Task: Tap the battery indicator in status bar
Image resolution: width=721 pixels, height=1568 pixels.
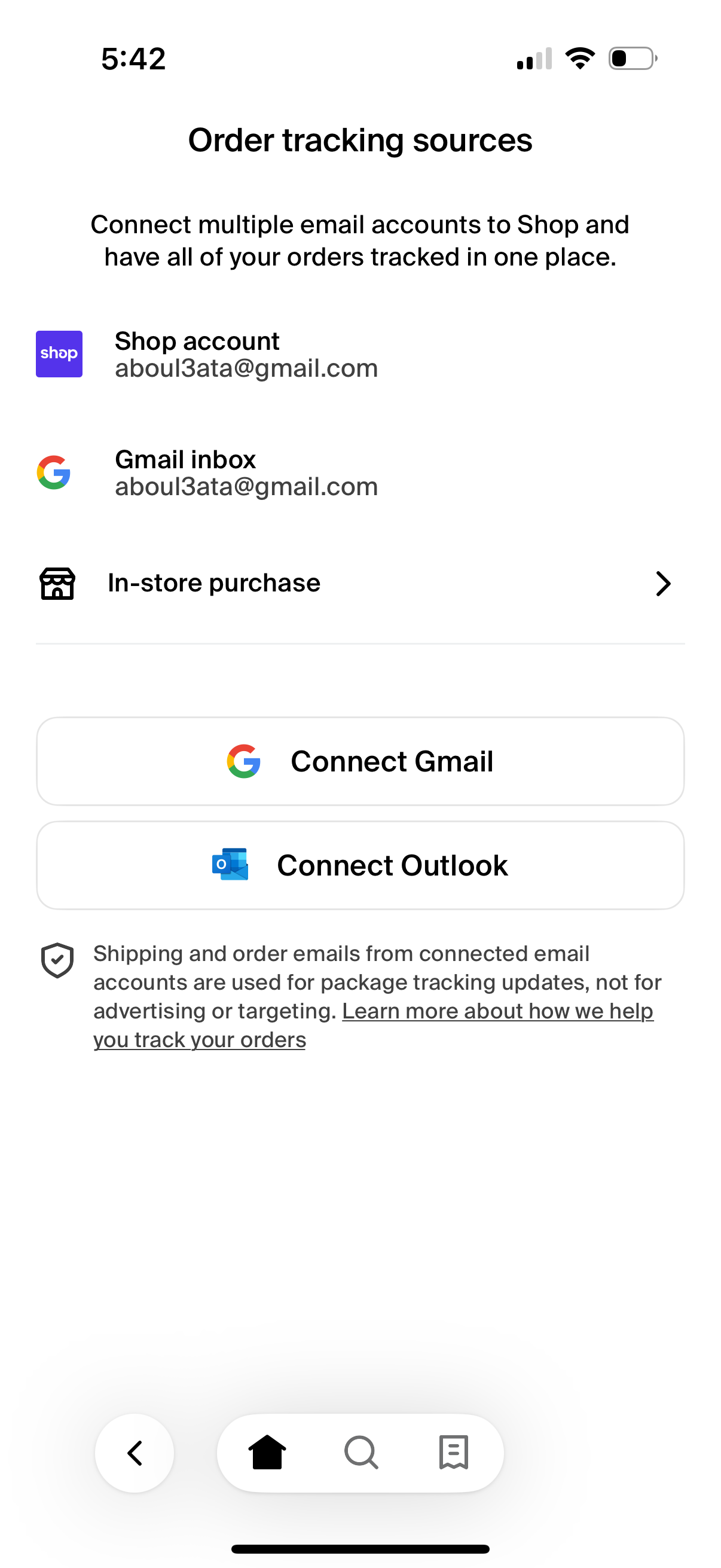Action: point(631,58)
